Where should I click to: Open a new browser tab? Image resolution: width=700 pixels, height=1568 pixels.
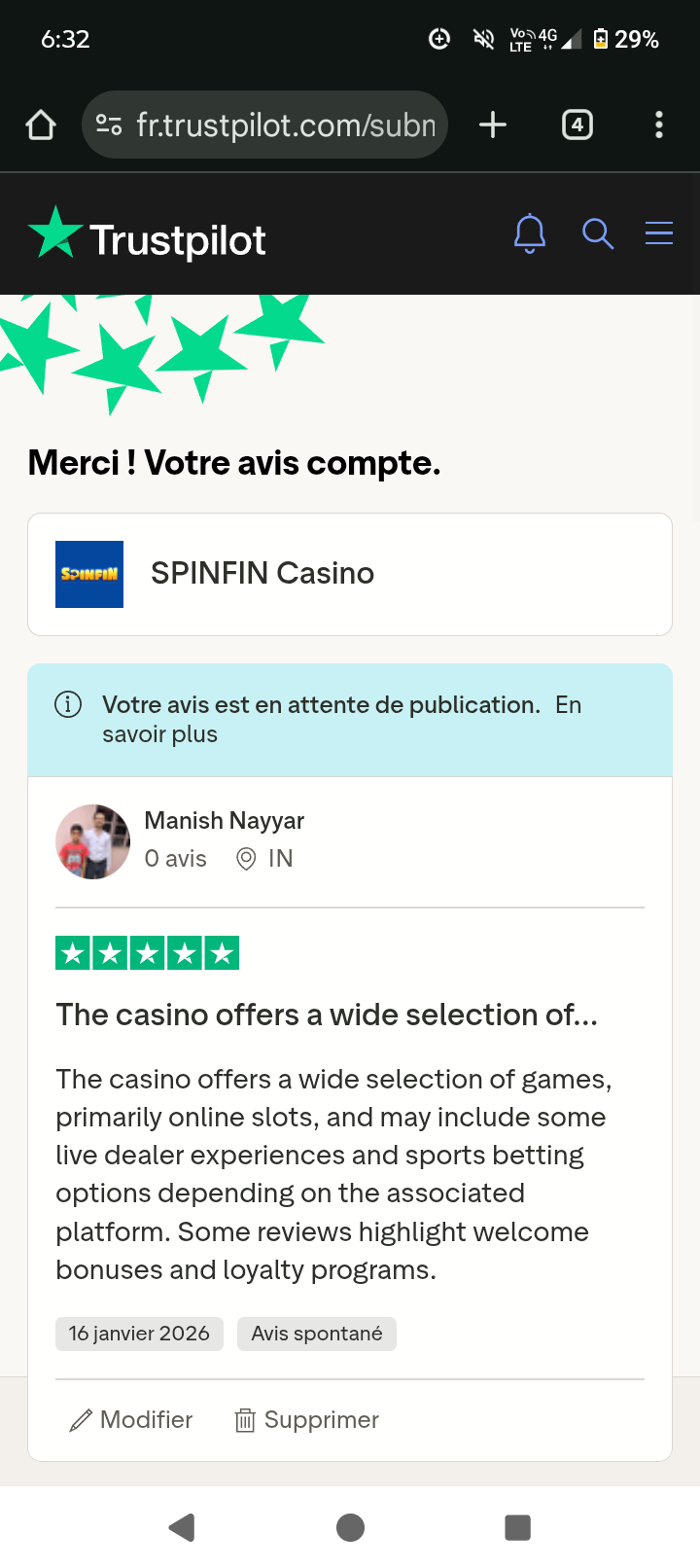(493, 125)
